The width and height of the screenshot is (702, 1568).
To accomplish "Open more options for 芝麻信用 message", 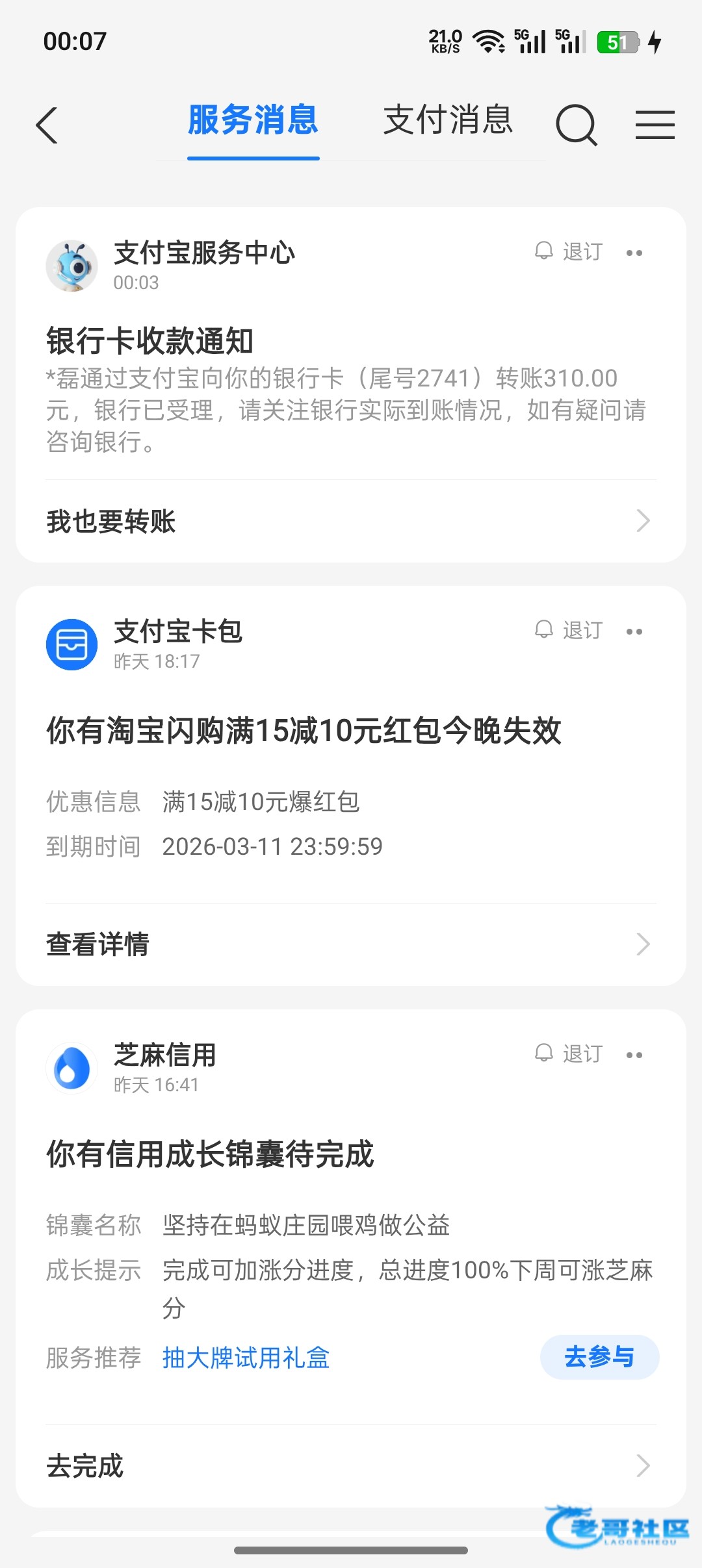I will click(x=634, y=1055).
